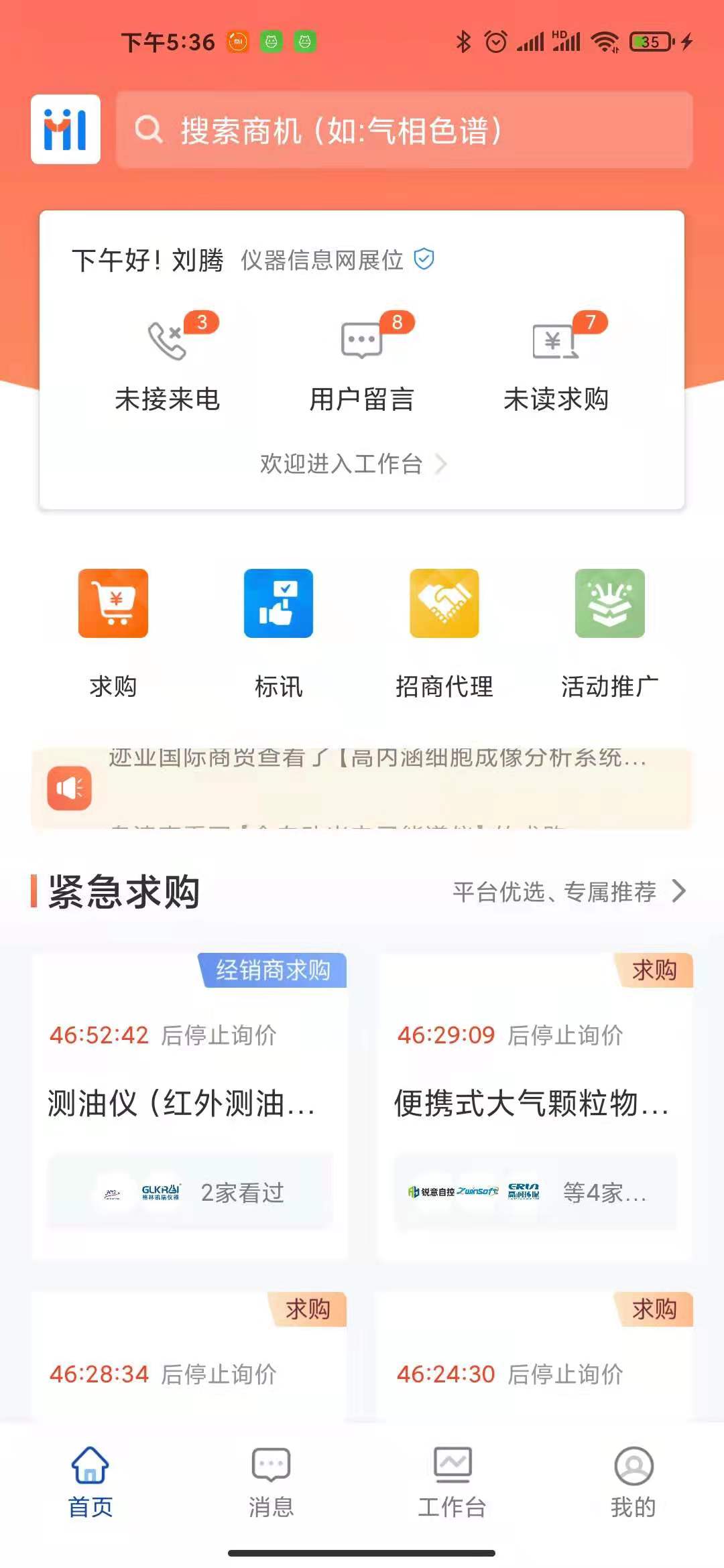Image resolution: width=724 pixels, height=1568 pixels.
Task: Open 用户留言 user messages
Action: [x=362, y=365]
